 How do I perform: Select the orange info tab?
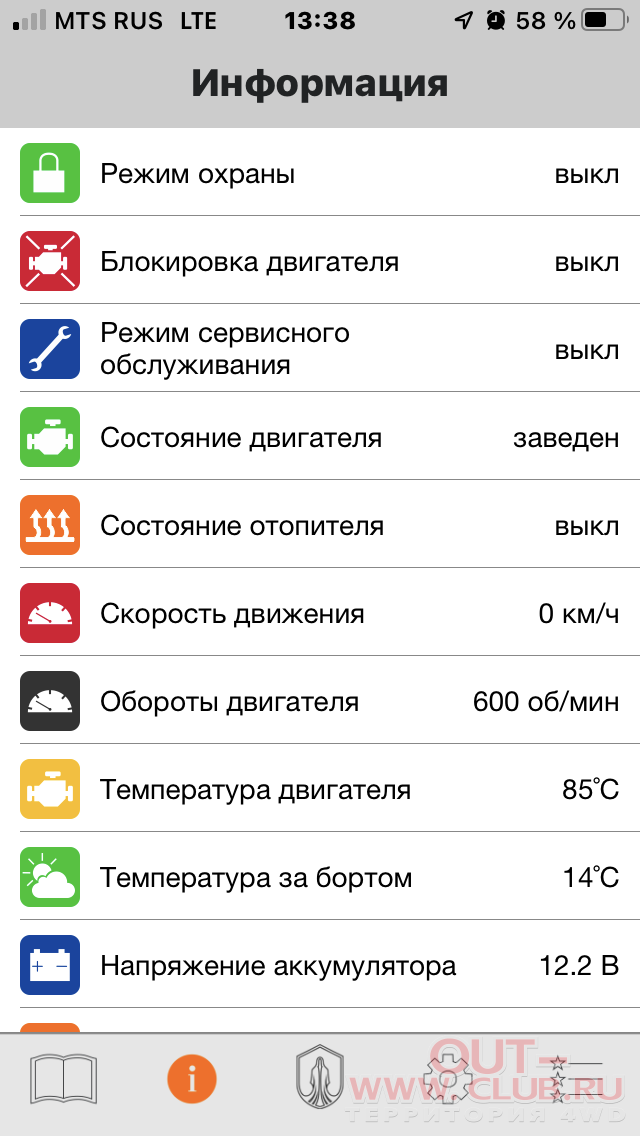[192, 1079]
